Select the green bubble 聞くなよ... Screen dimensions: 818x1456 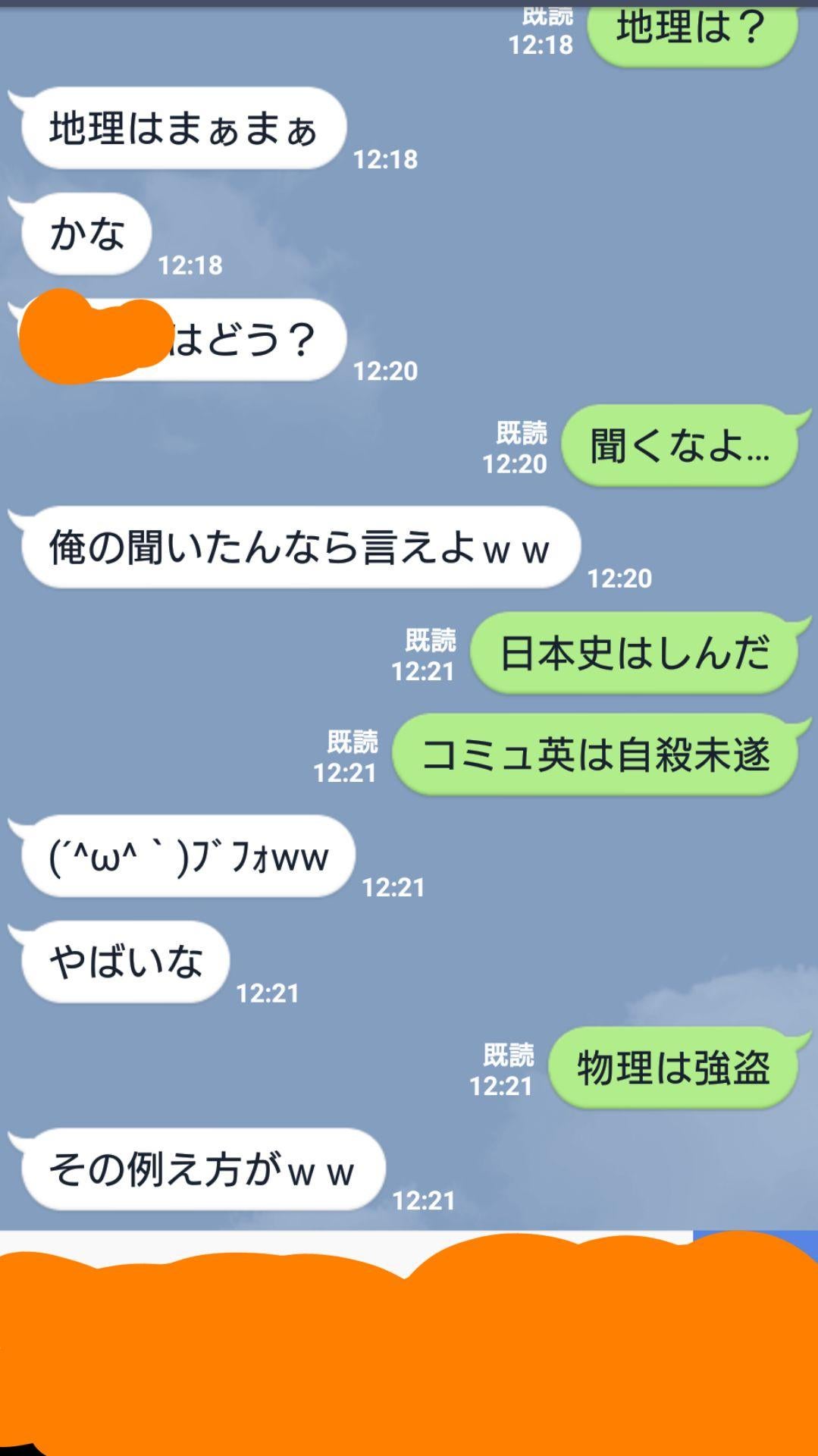[x=679, y=446]
